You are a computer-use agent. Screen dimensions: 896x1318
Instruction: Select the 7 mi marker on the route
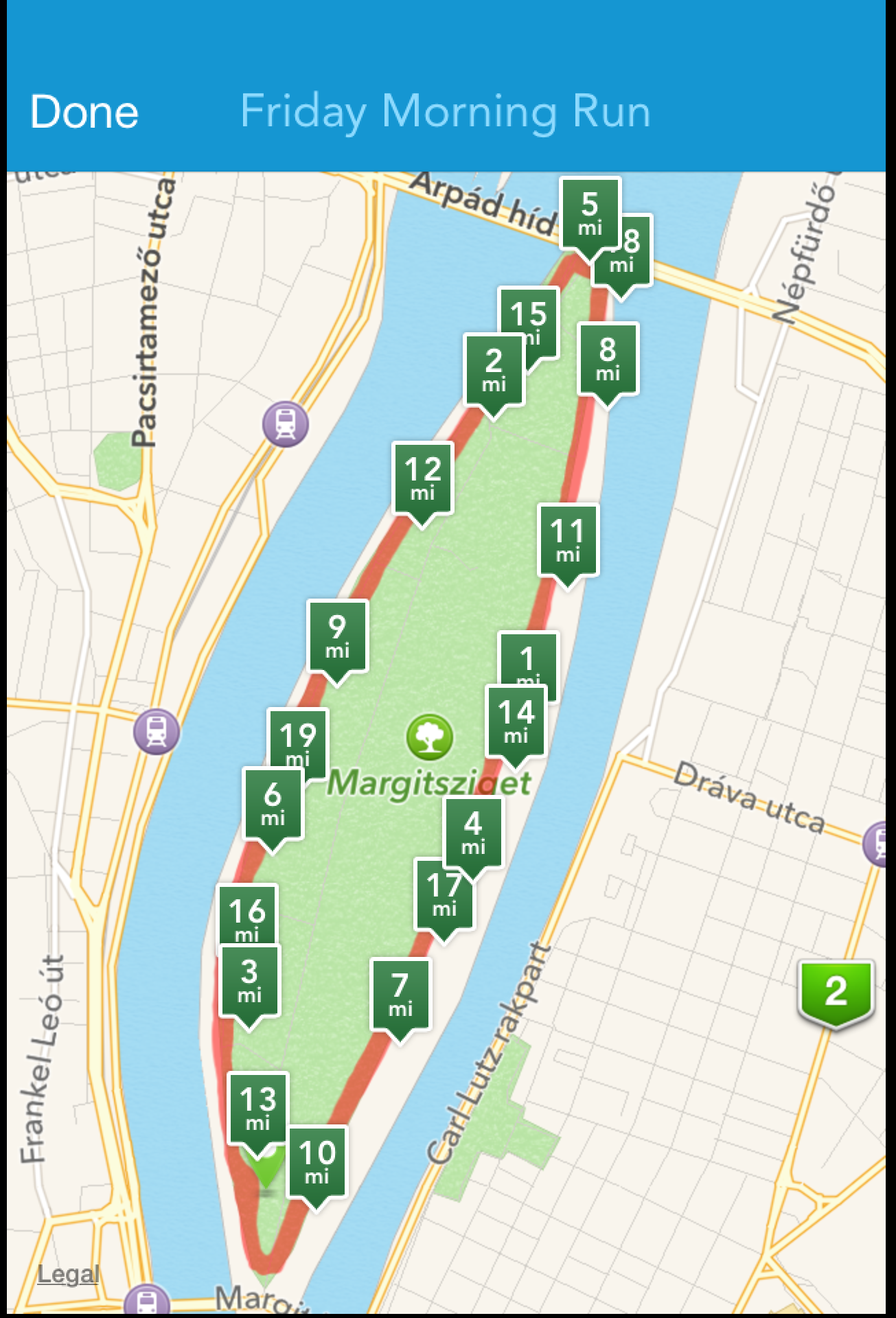[400, 994]
